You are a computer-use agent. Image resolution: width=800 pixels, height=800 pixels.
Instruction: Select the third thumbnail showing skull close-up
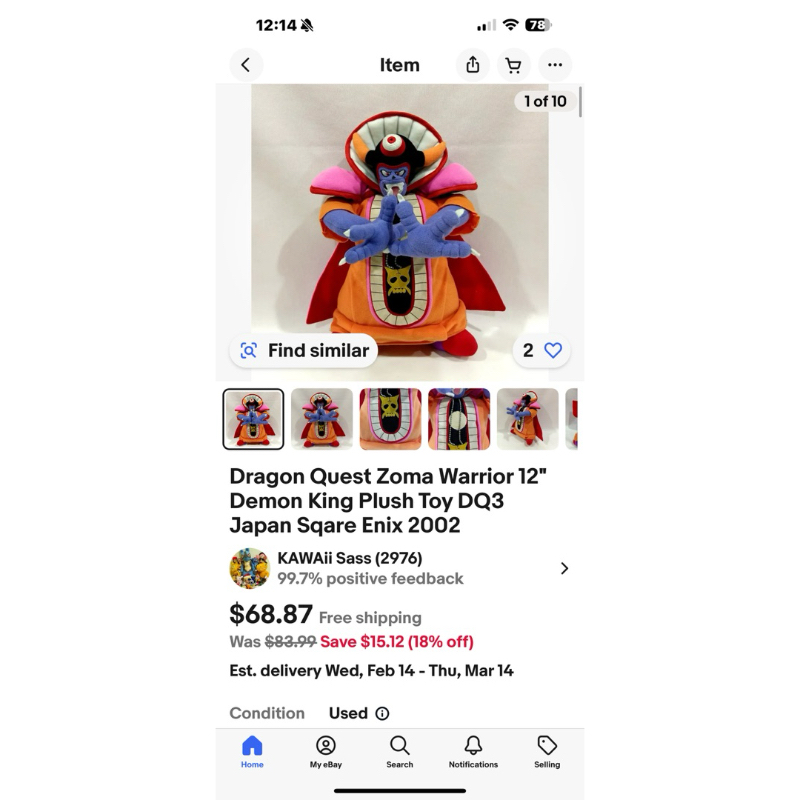pyautogui.click(x=390, y=419)
